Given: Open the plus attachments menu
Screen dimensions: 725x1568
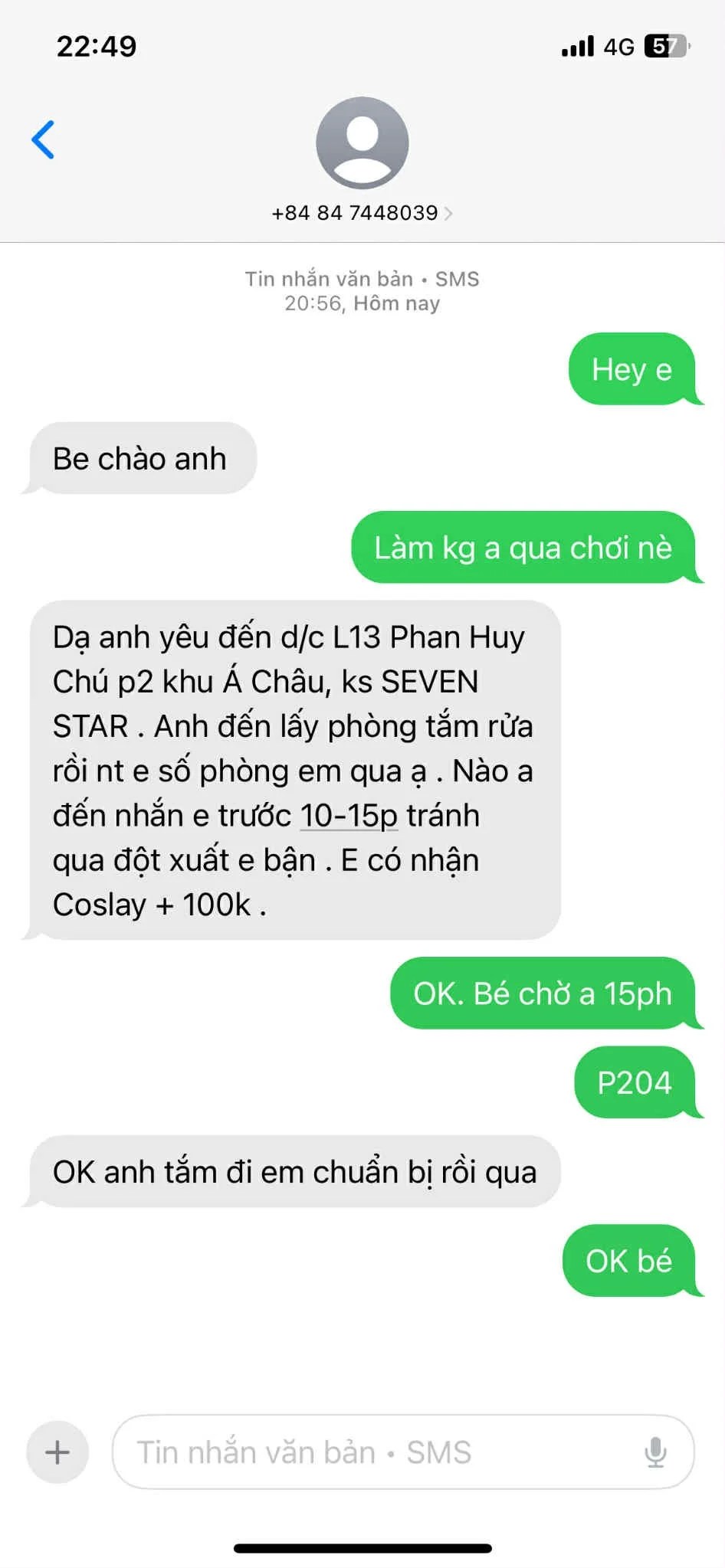Looking at the screenshot, I should tap(57, 1452).
